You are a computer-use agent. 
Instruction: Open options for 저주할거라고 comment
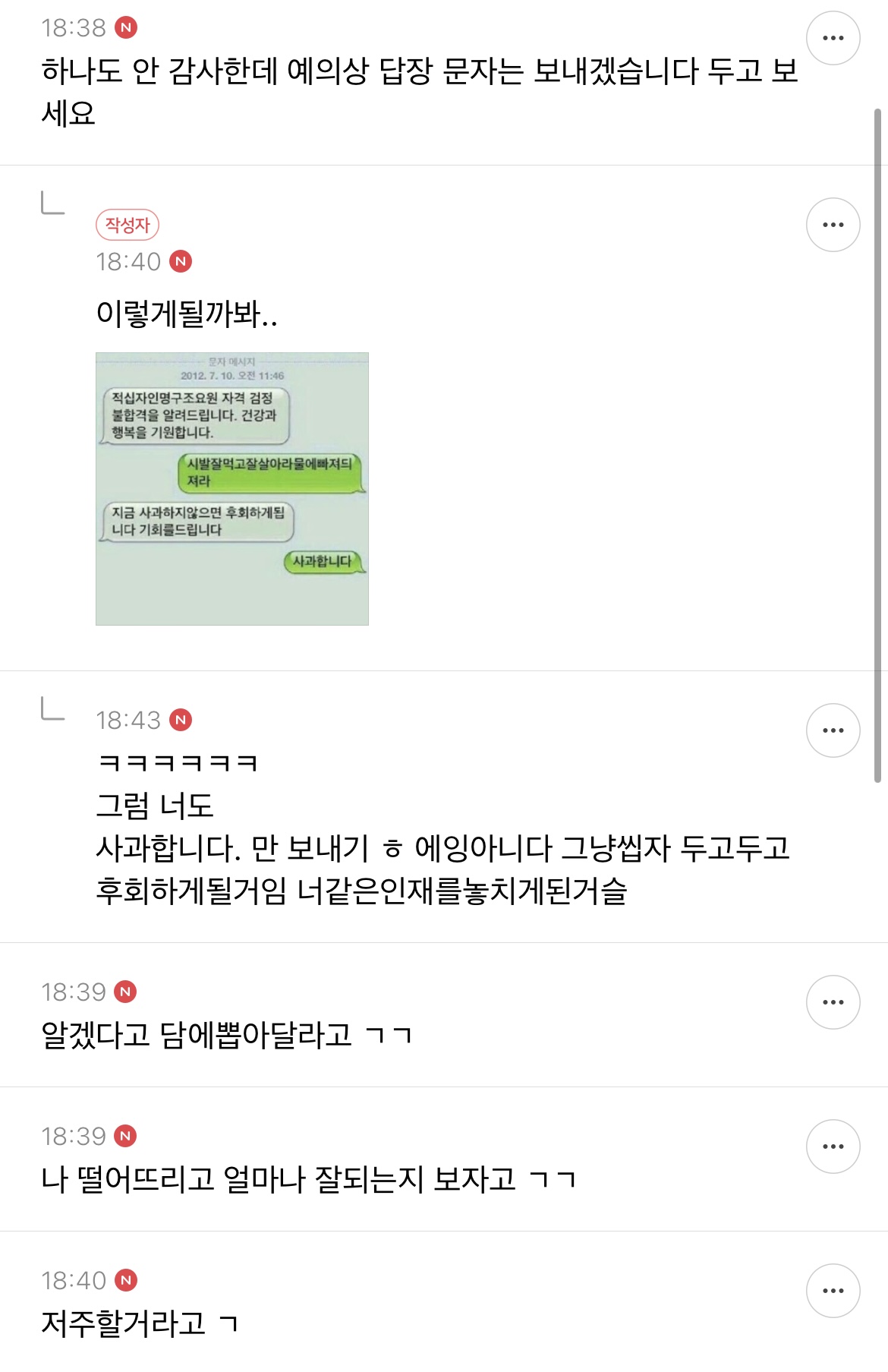(833, 1291)
